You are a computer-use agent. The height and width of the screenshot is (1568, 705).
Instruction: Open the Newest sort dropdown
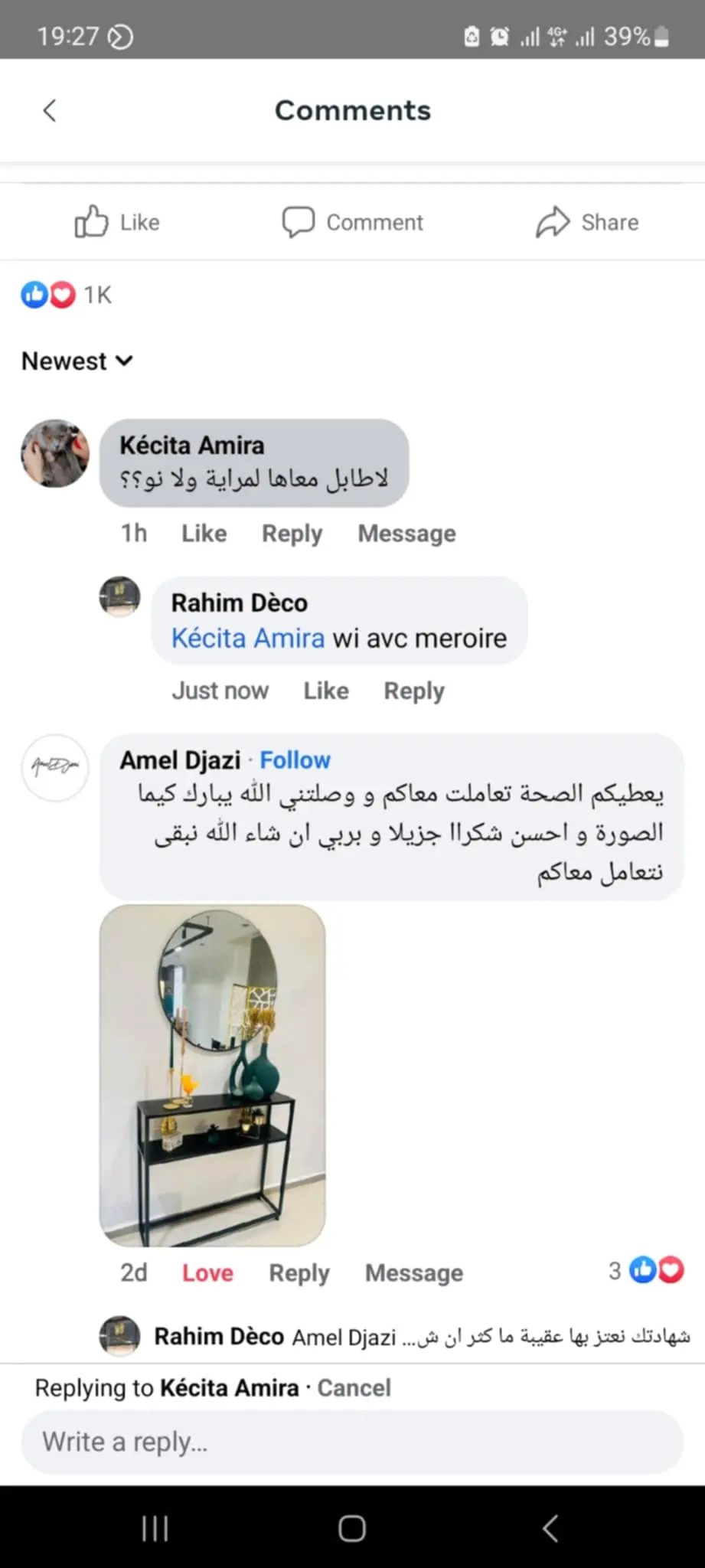77,361
